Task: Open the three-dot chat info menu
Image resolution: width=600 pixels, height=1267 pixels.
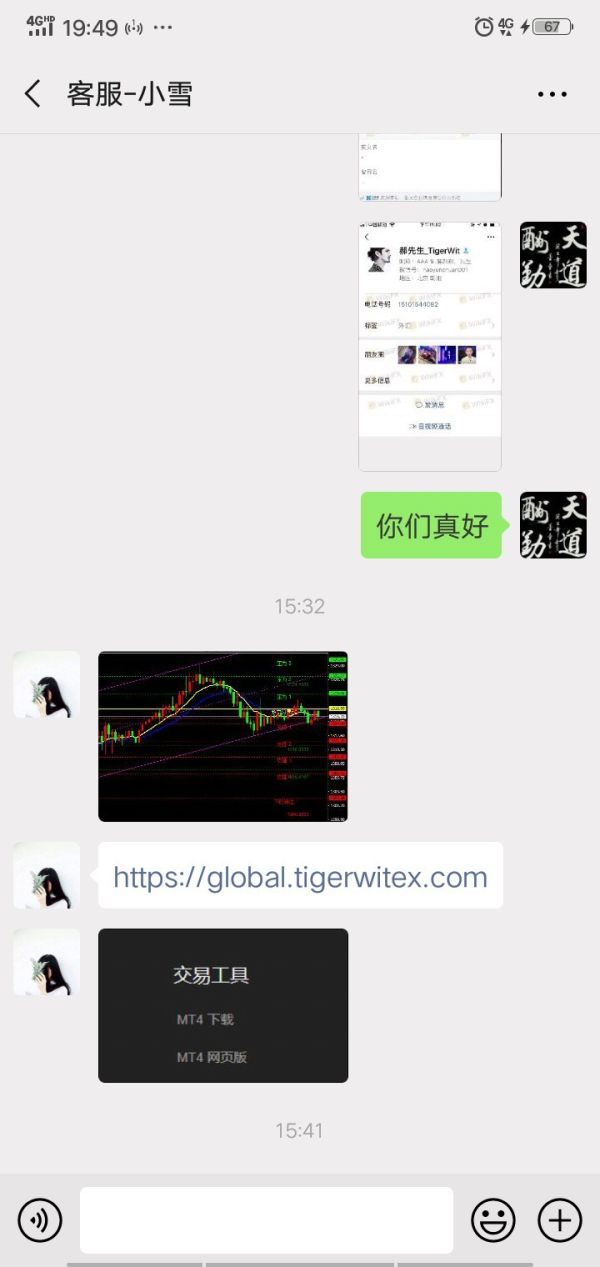Action: 552,94
